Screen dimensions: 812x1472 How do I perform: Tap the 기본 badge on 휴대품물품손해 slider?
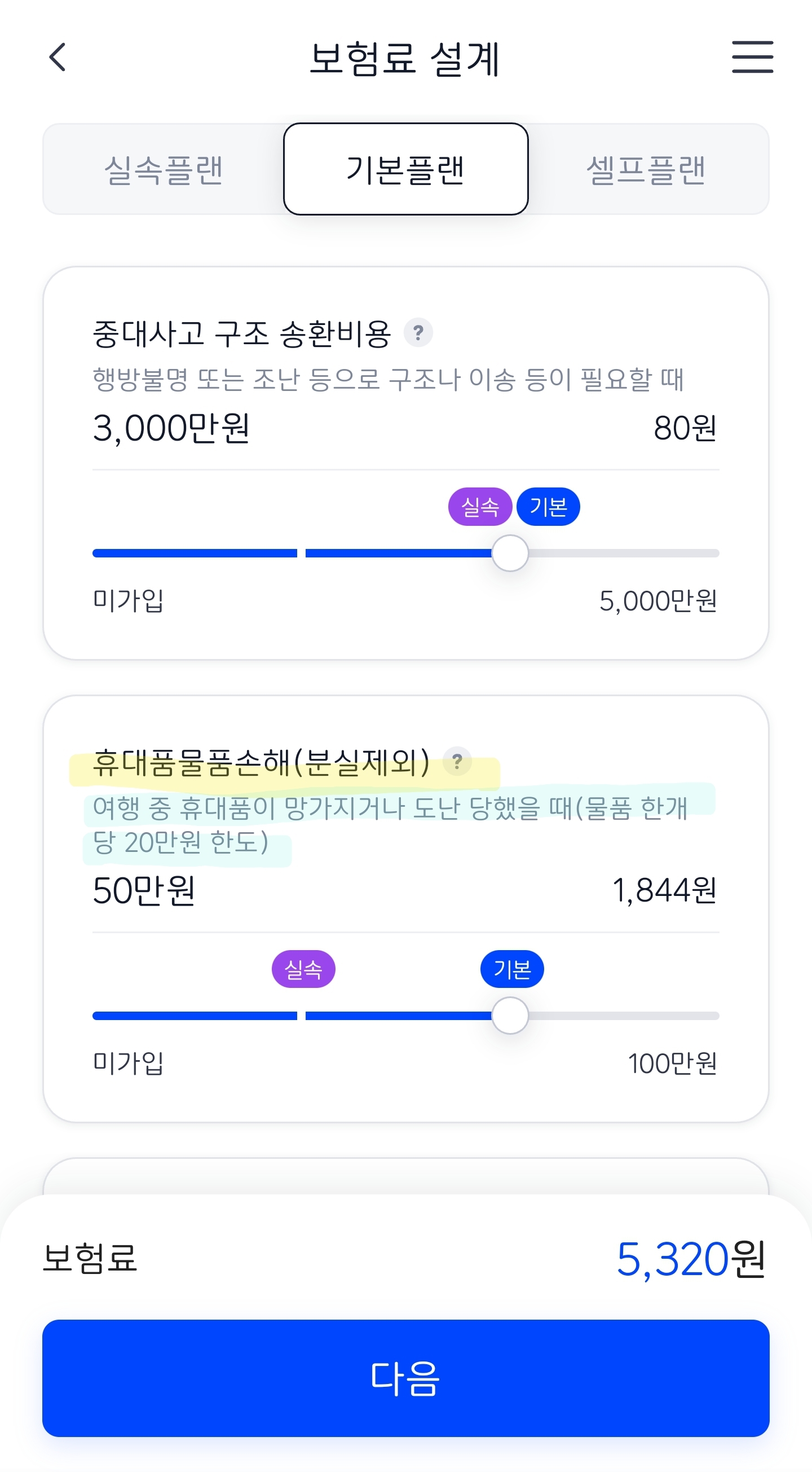[512, 969]
